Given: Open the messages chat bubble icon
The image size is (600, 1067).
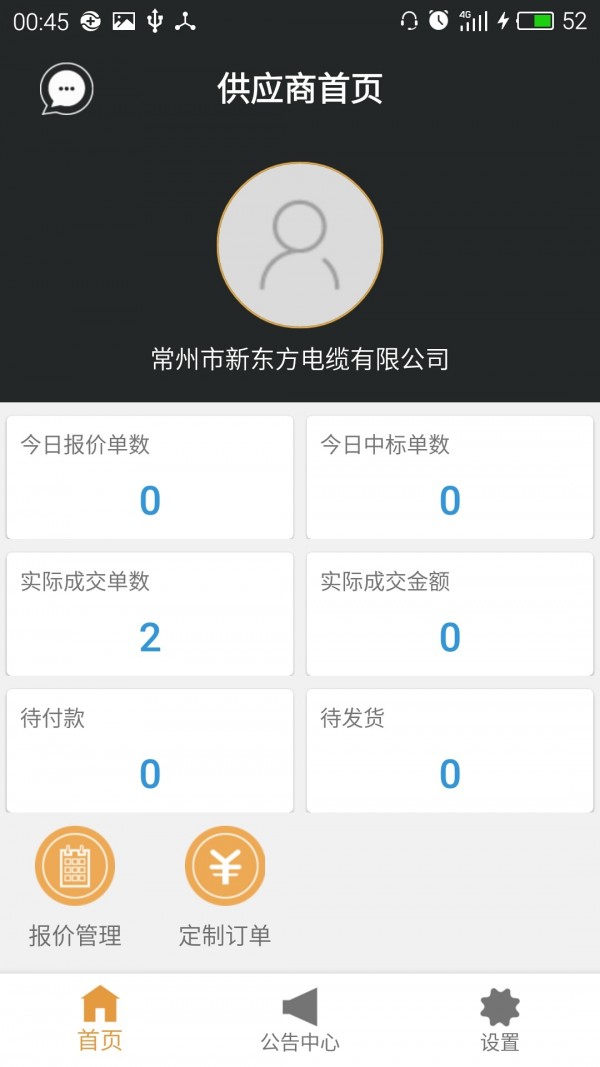Looking at the screenshot, I should [66, 89].
